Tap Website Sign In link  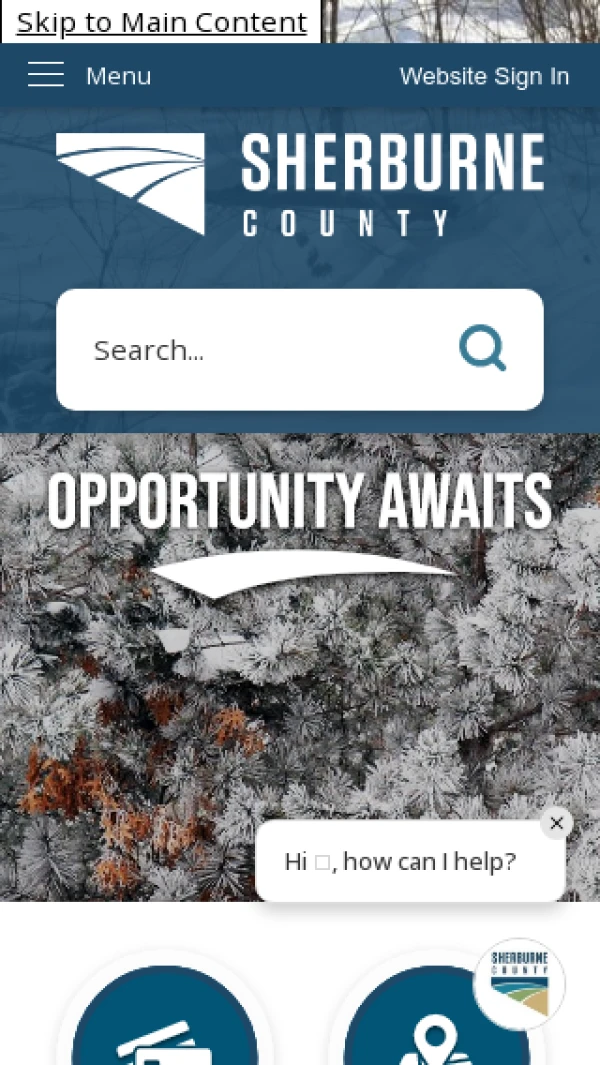(484, 76)
